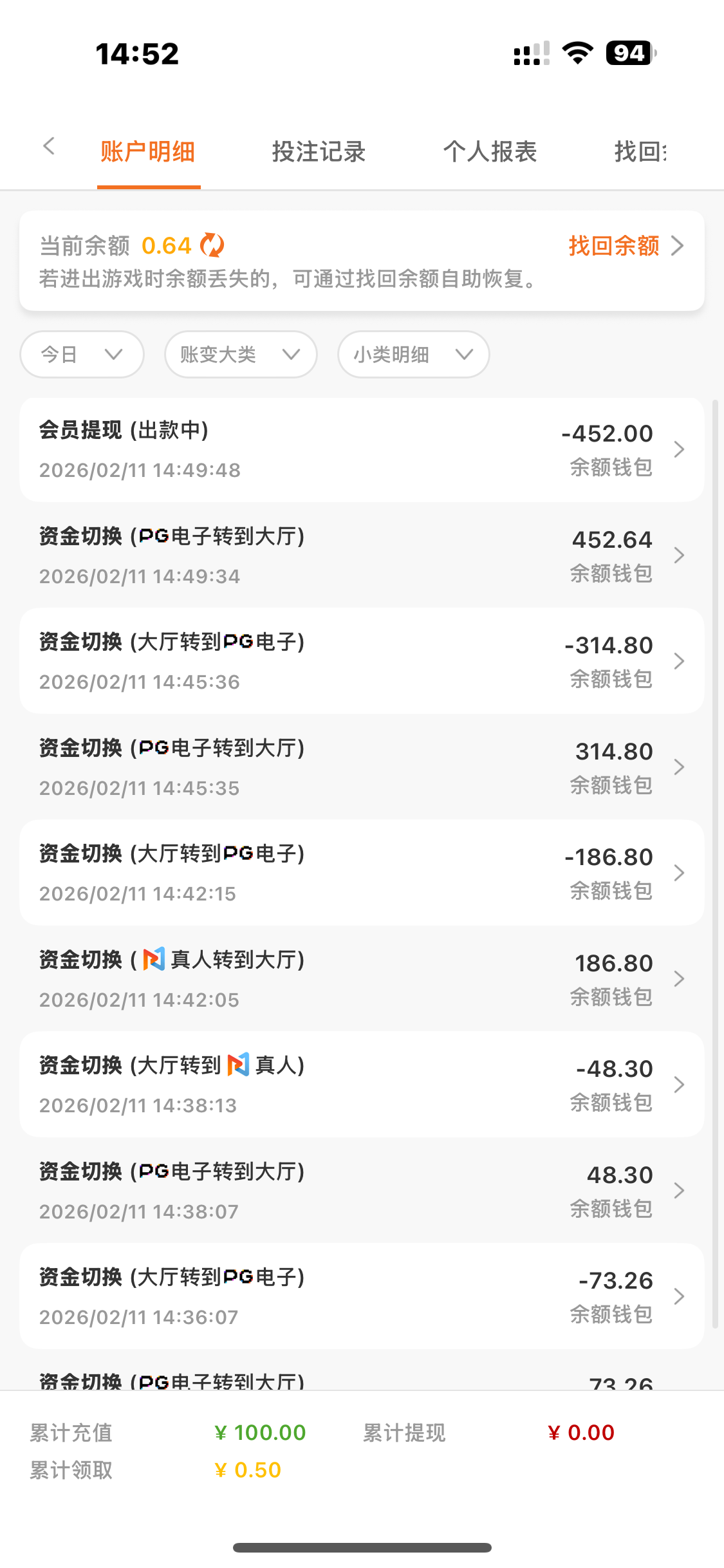The height and width of the screenshot is (1568, 724).
Task: Open the 452.64 PG电子转到大厅 record
Action: point(362,555)
